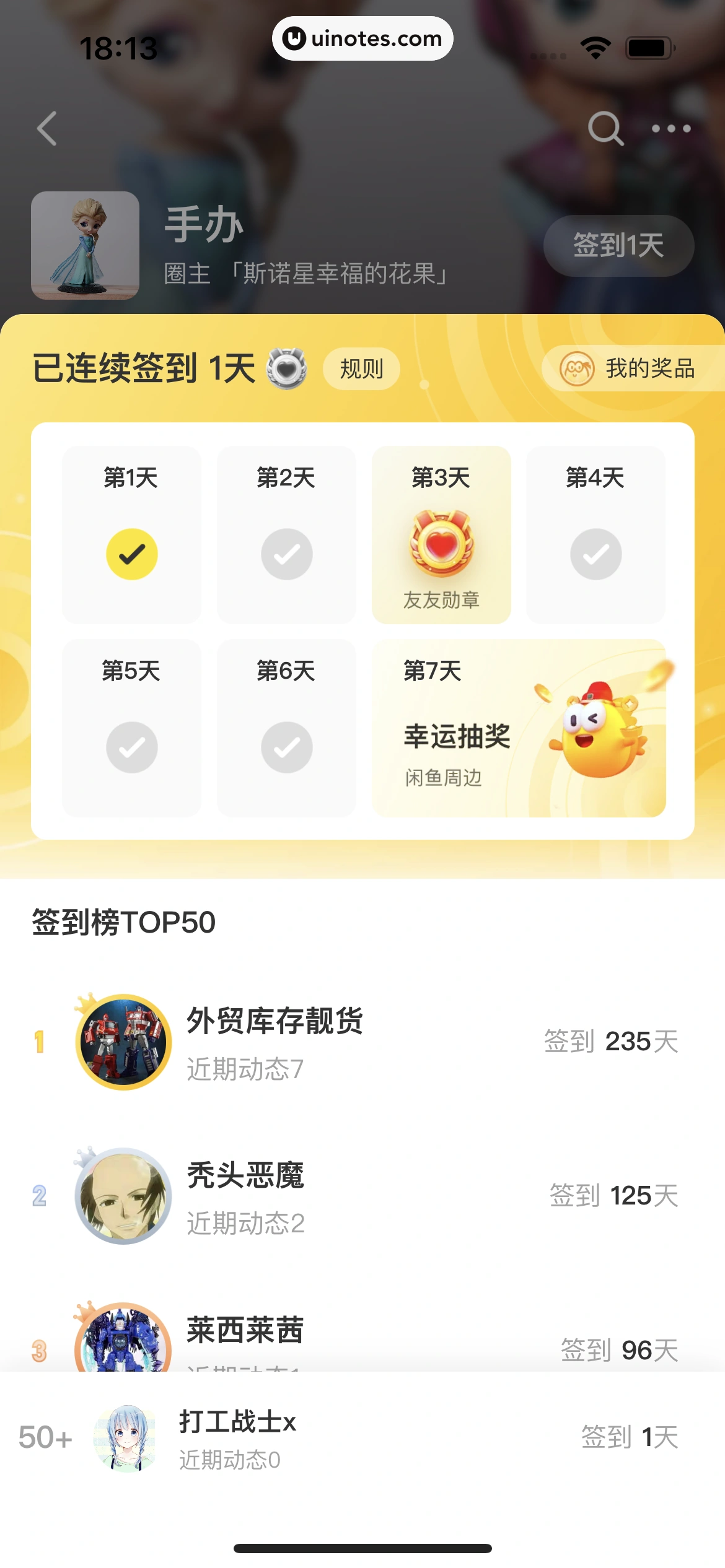
Task: Tap the gray checkmark for 第2天
Action: pyautogui.click(x=286, y=554)
